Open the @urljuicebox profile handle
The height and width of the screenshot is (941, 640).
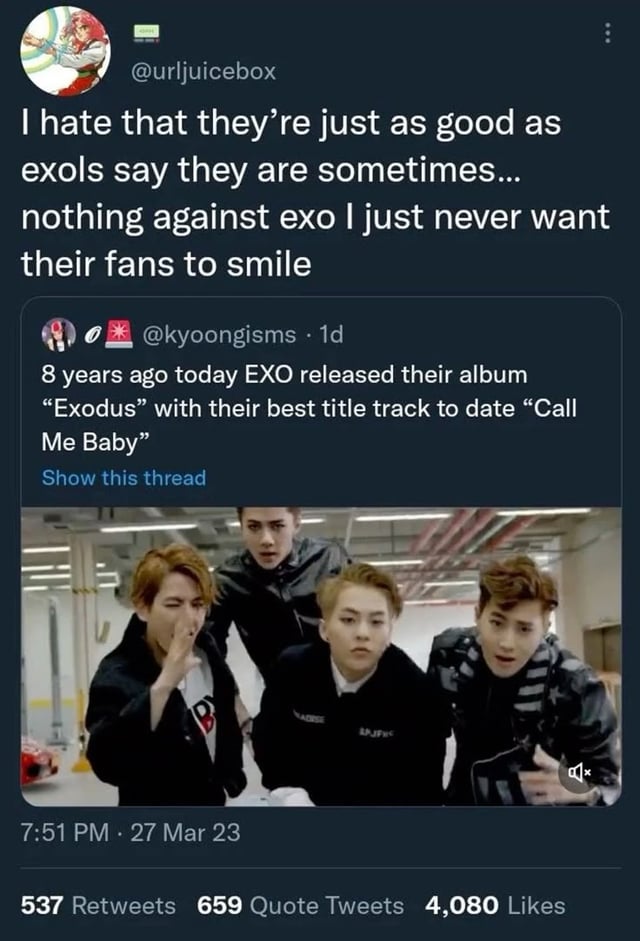(x=204, y=71)
